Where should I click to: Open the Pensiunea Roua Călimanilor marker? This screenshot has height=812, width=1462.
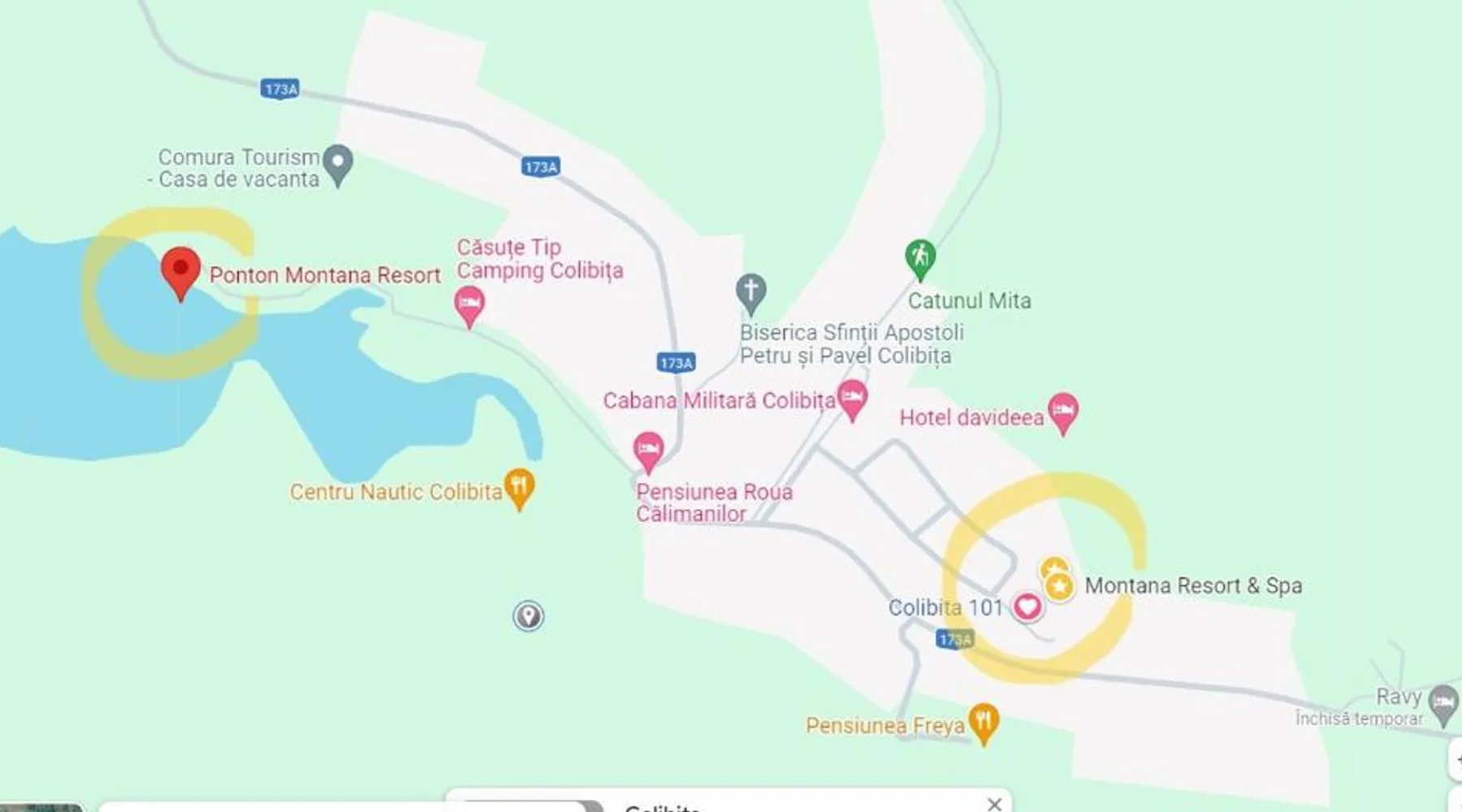pyautogui.click(x=648, y=449)
